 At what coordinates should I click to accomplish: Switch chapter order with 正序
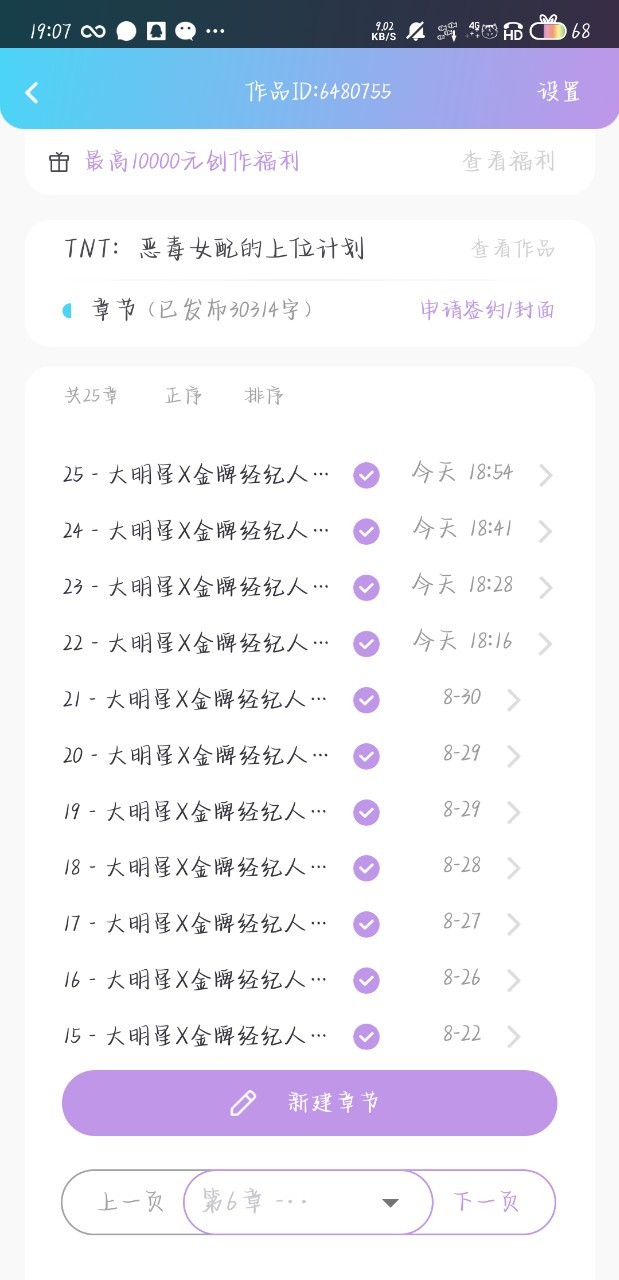[183, 395]
